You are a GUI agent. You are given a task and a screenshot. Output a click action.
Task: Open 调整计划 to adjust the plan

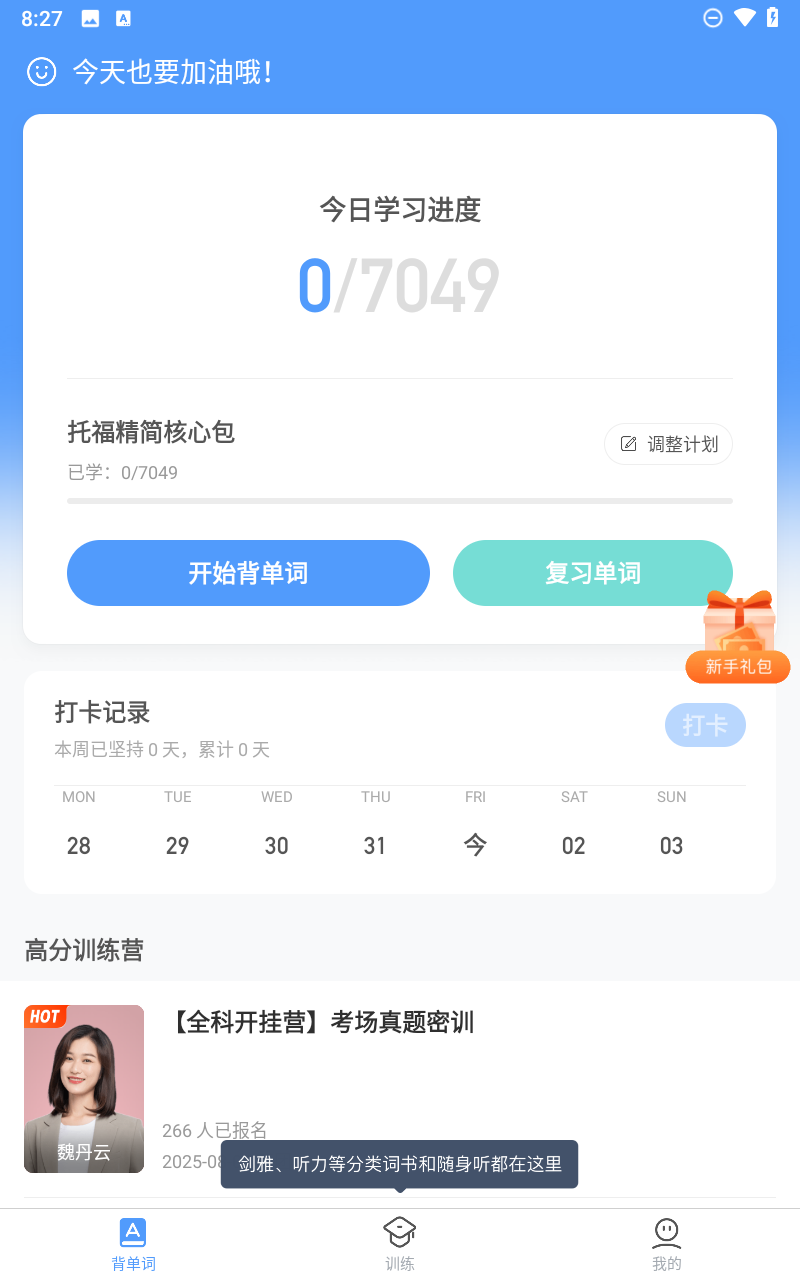pyautogui.click(x=668, y=444)
